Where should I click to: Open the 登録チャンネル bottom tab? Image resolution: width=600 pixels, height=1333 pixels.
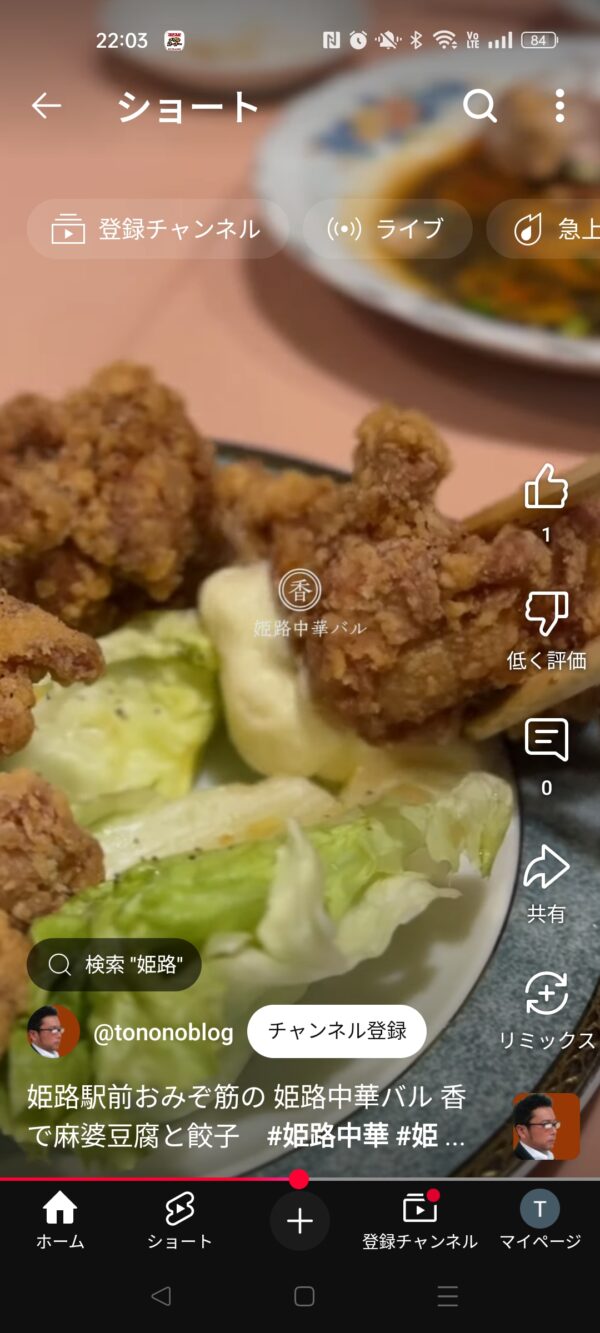click(420, 1221)
